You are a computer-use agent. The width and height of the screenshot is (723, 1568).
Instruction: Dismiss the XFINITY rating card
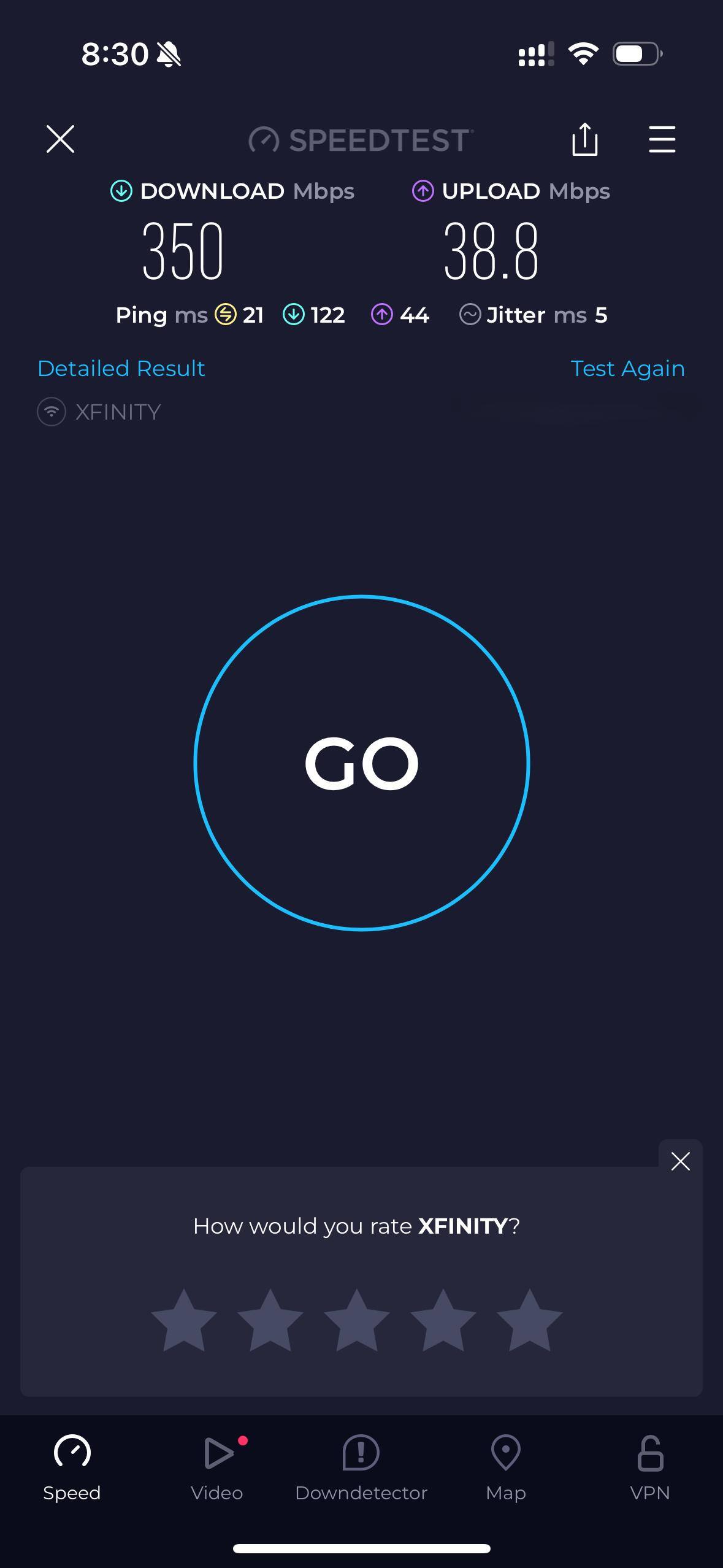(680, 1161)
